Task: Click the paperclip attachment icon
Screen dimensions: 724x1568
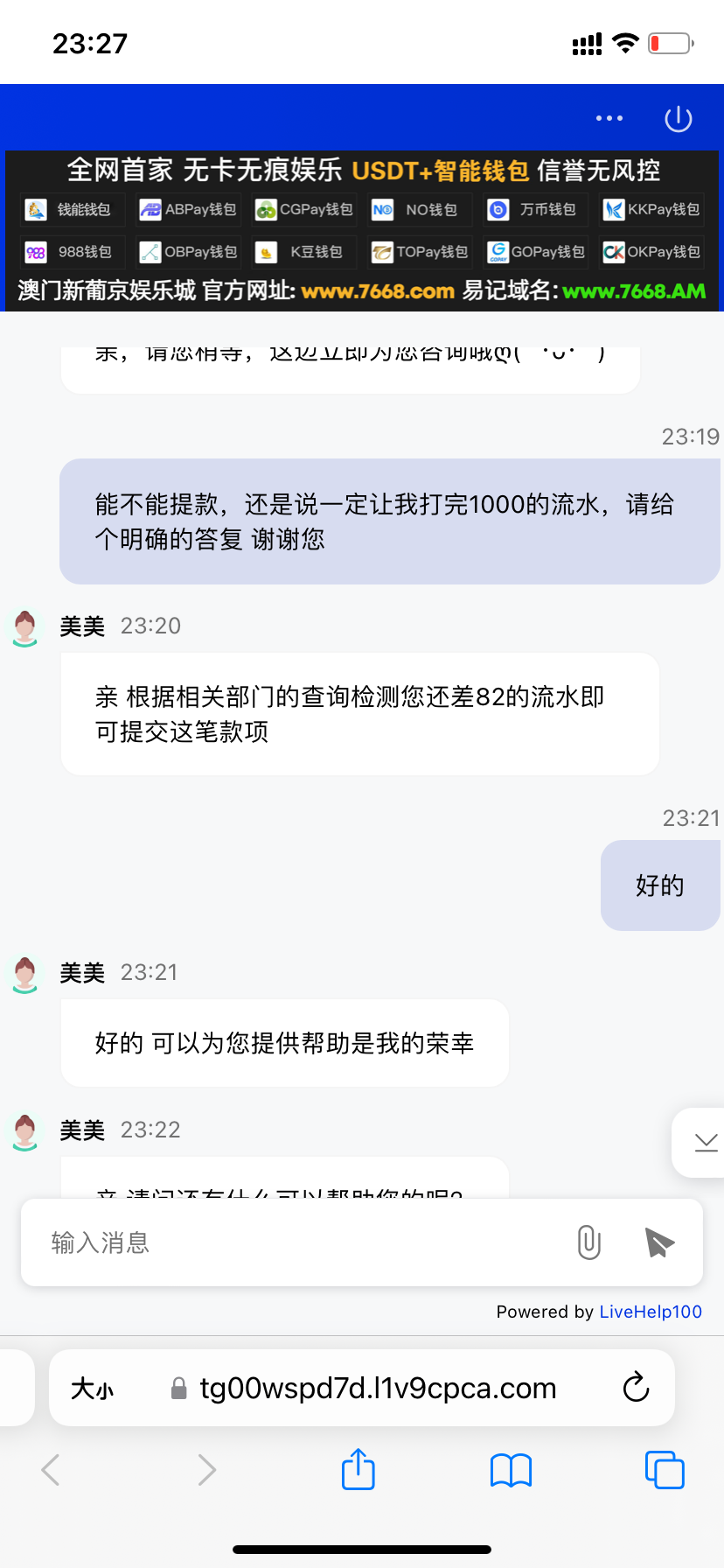Action: click(588, 1242)
